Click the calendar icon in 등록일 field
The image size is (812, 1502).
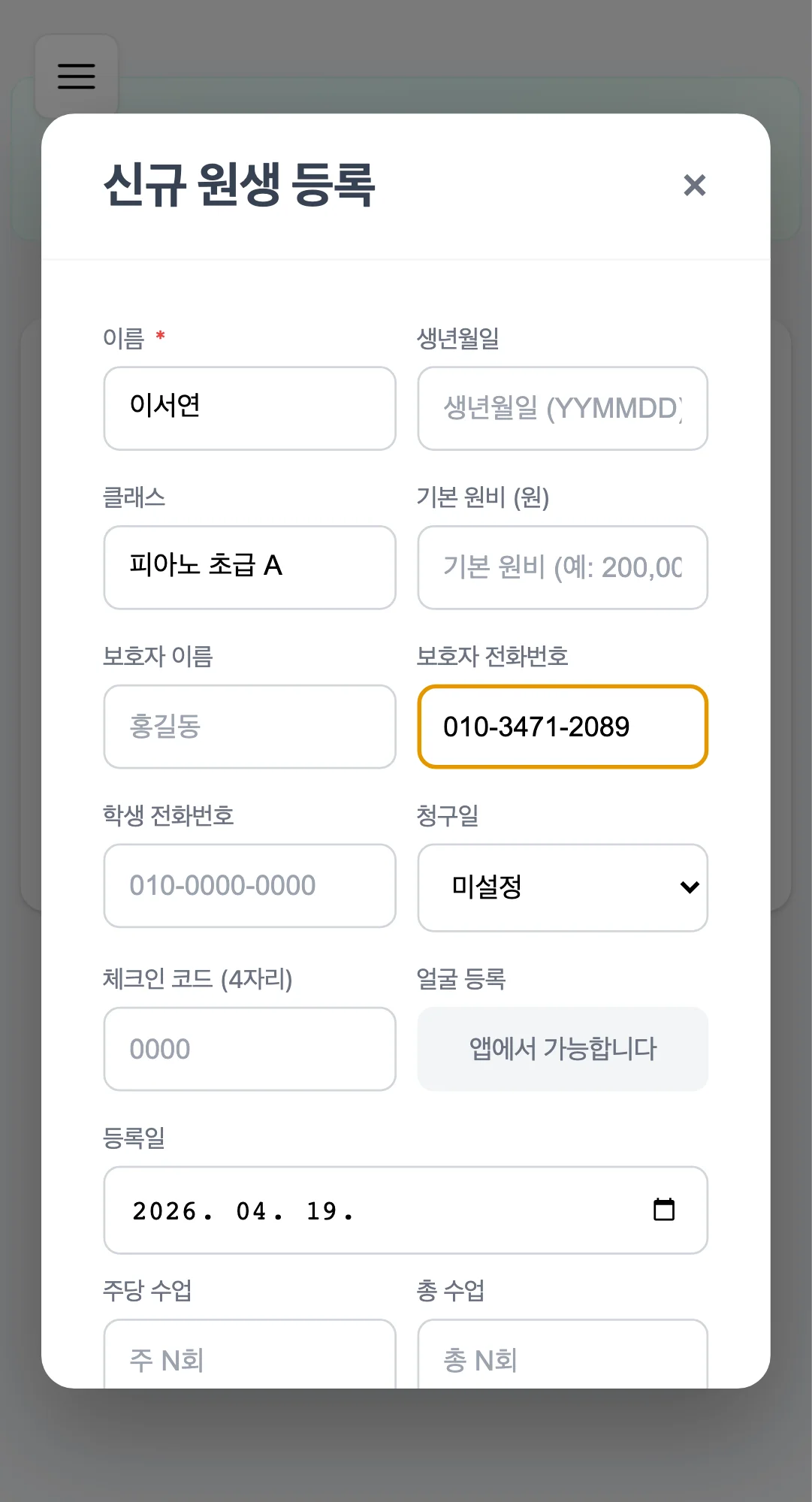[x=664, y=1210]
